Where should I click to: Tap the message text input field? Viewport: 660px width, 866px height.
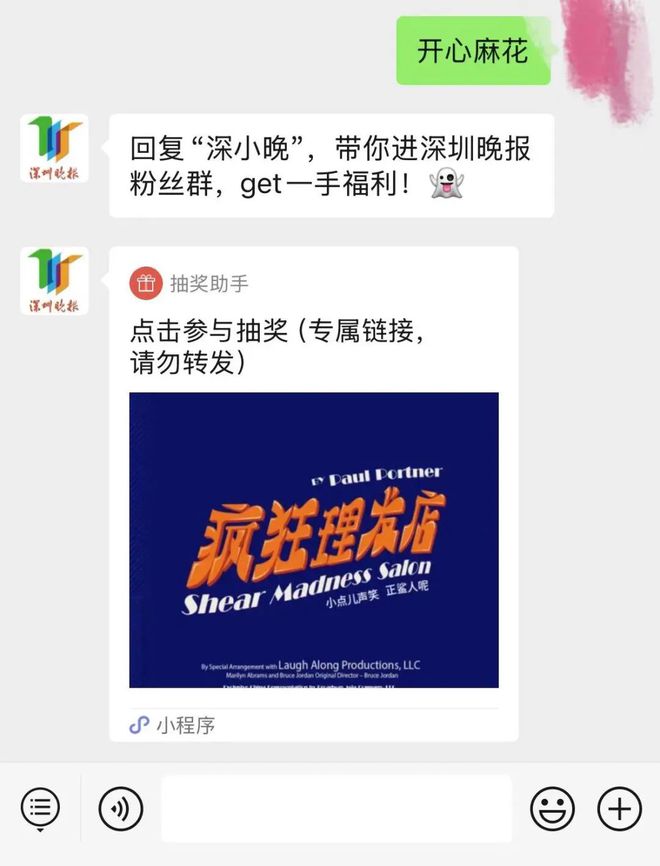click(336, 808)
